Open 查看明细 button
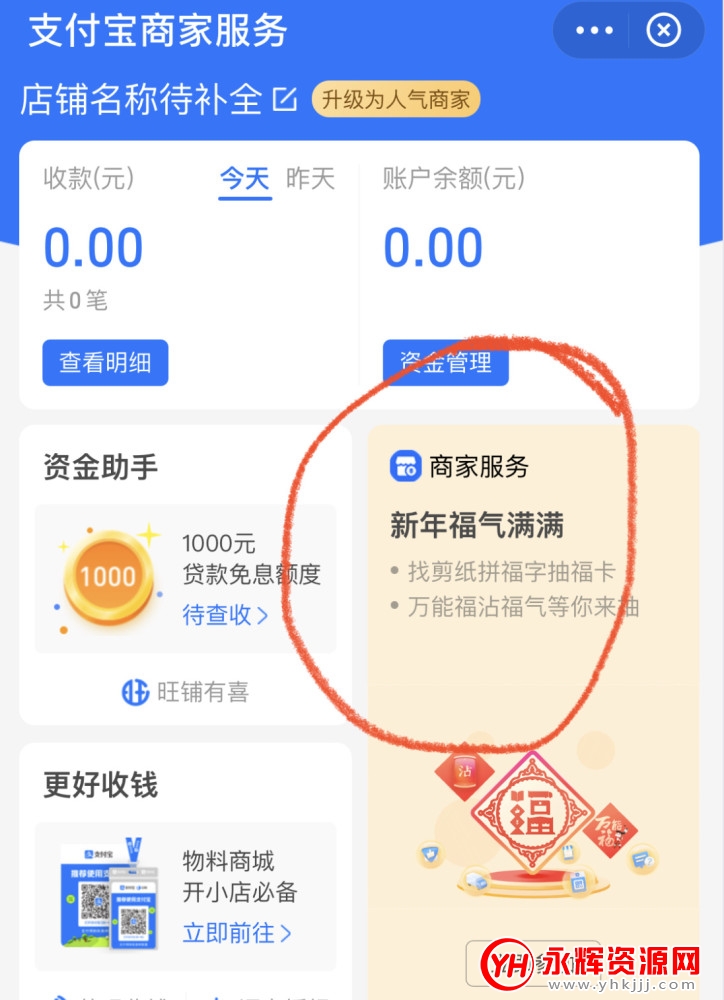 (105, 362)
